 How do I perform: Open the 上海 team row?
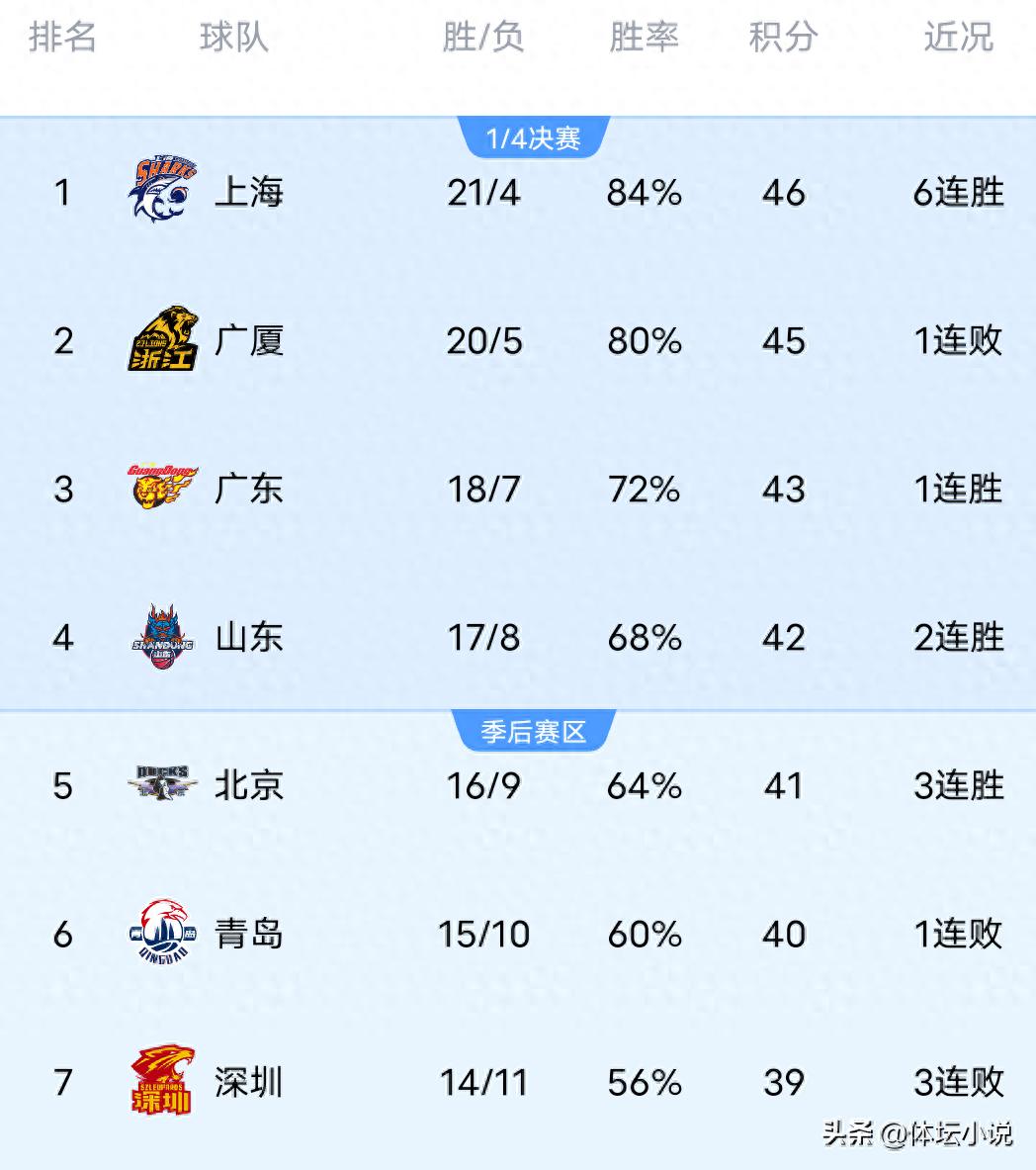[x=248, y=192]
